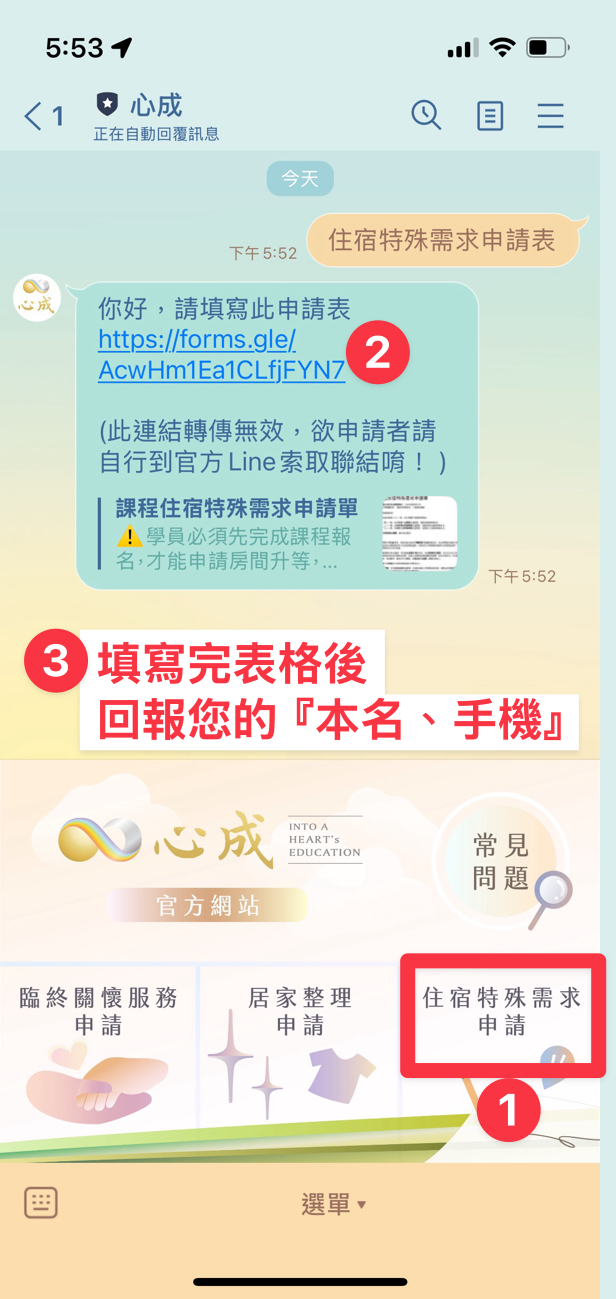Screen dimensions: 616x1299
Task: Switch to the keyboard input
Action: (x=41, y=1204)
